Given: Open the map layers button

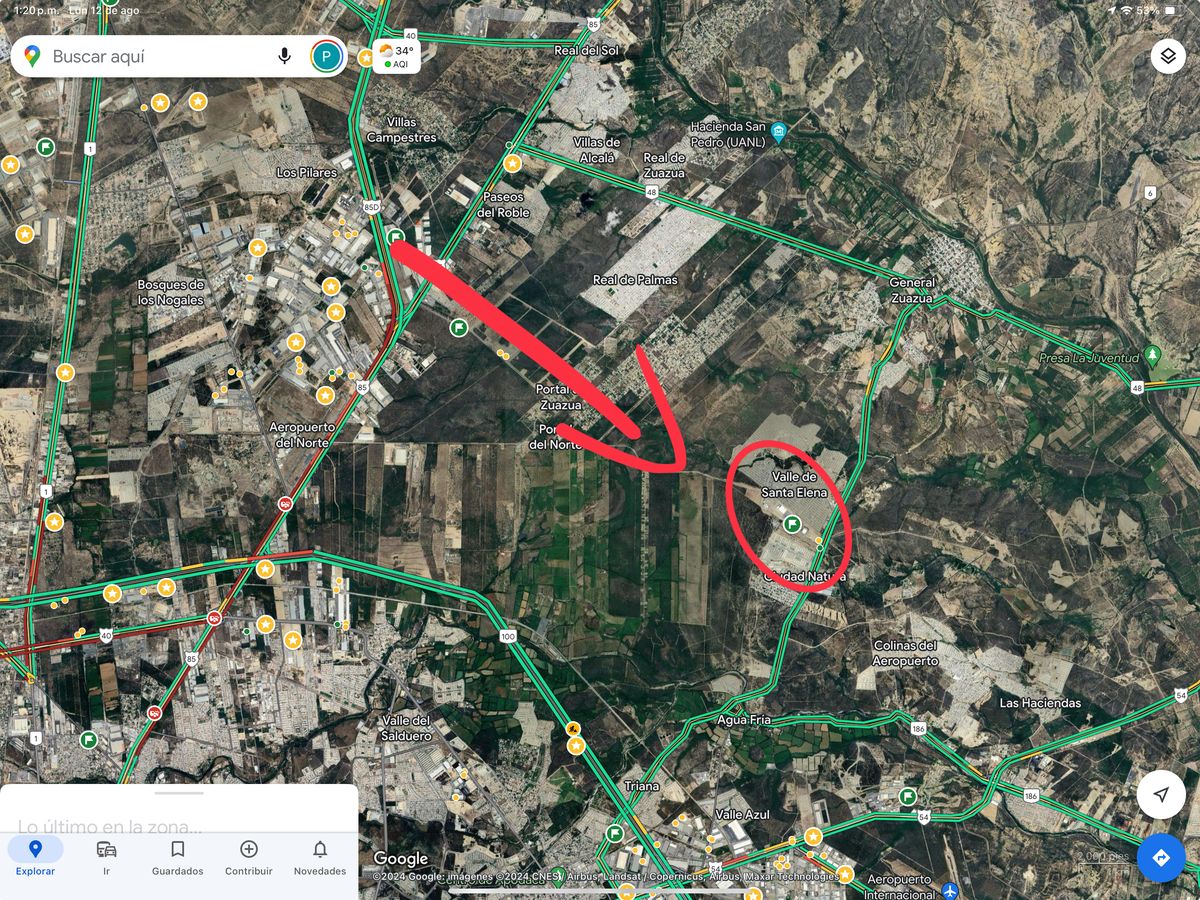Looking at the screenshot, I should tap(1167, 56).
